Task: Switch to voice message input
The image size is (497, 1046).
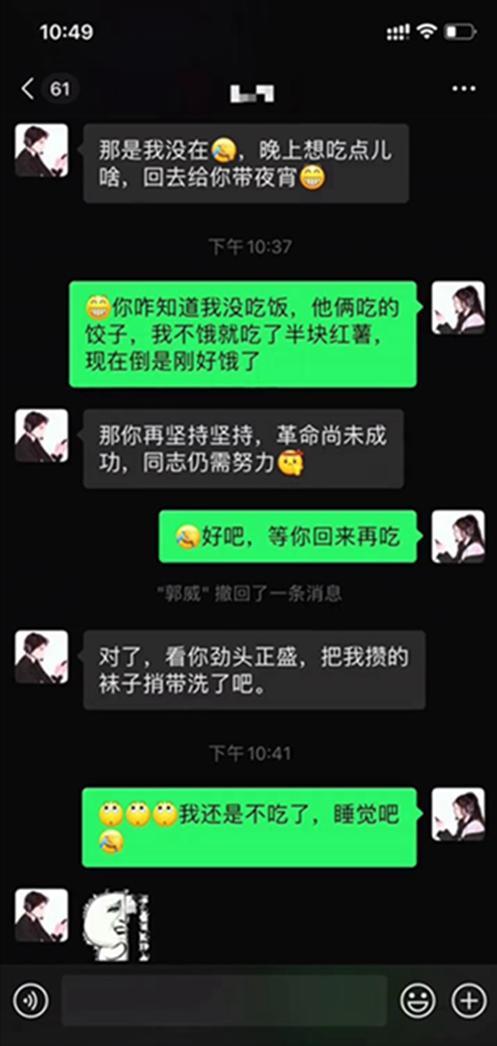Action: click(31, 1001)
